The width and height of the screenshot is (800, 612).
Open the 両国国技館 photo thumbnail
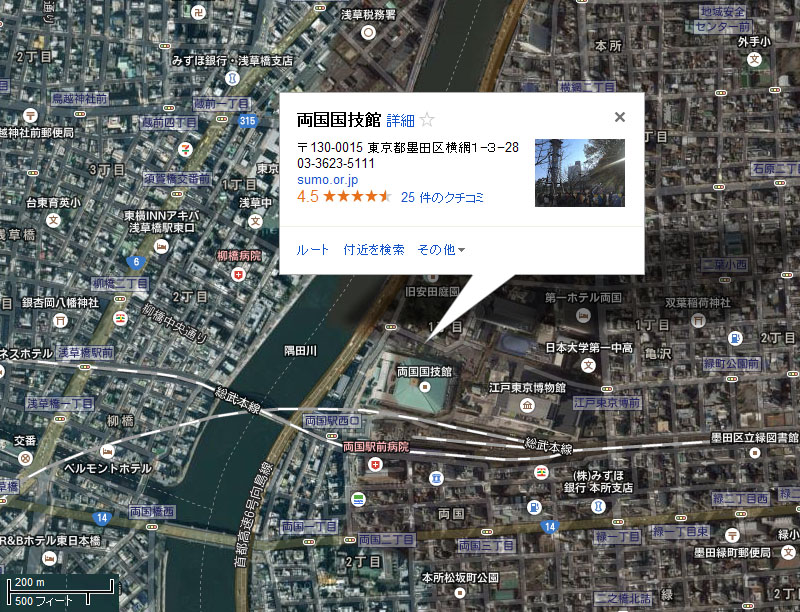pyautogui.click(x=572, y=172)
